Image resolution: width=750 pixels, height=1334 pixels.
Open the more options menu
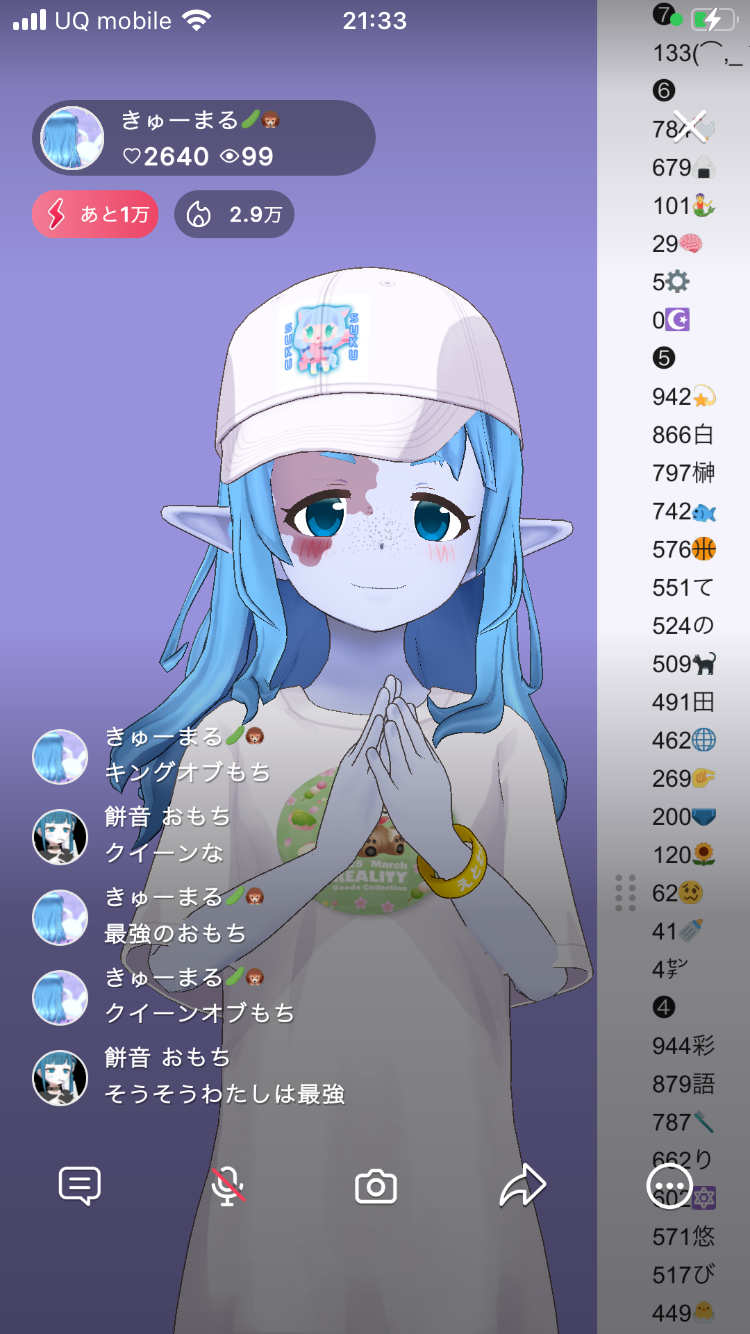(669, 1187)
